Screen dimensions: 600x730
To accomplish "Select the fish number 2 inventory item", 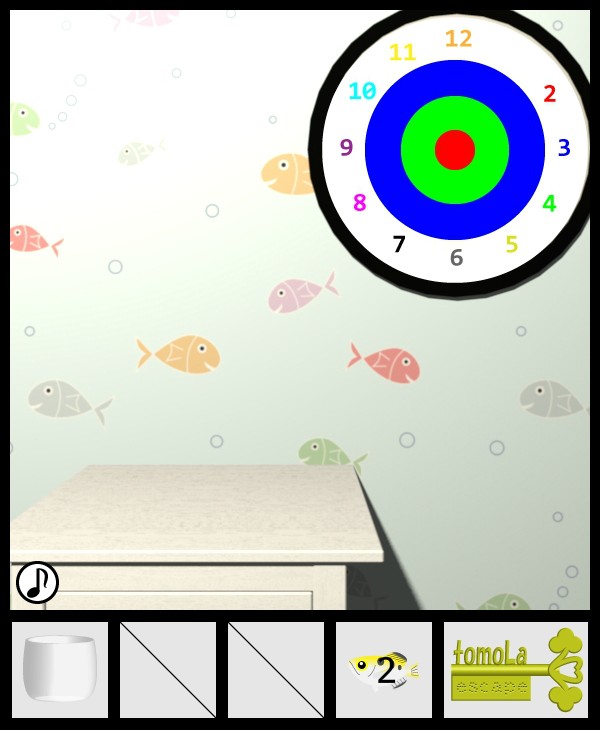I will [x=384, y=669].
